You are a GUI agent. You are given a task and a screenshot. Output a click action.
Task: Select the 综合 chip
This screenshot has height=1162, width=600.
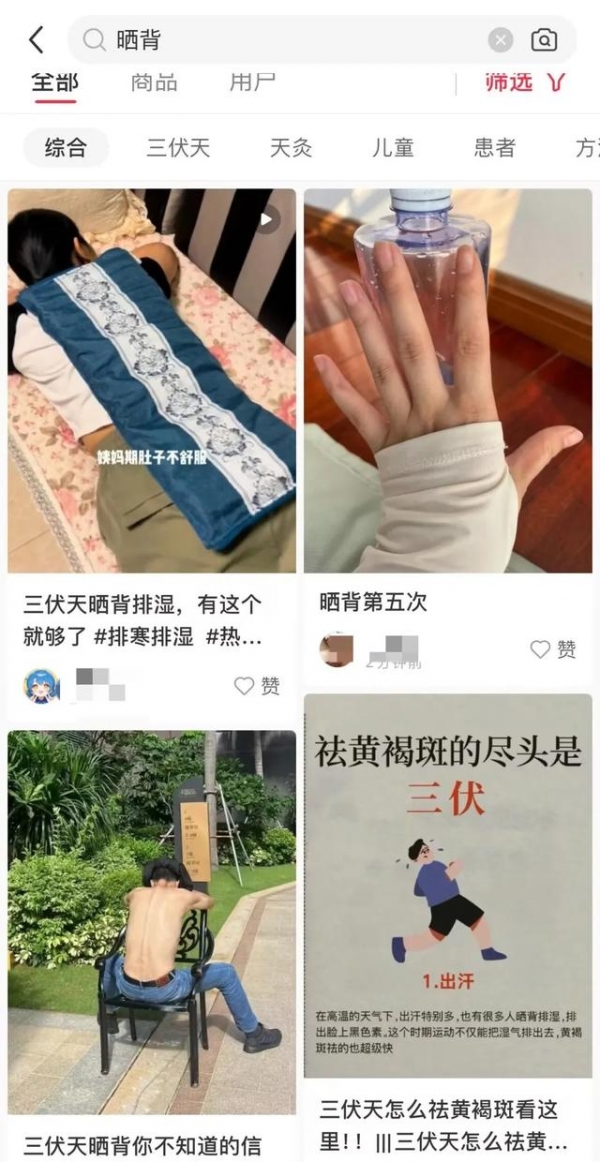pos(66,148)
